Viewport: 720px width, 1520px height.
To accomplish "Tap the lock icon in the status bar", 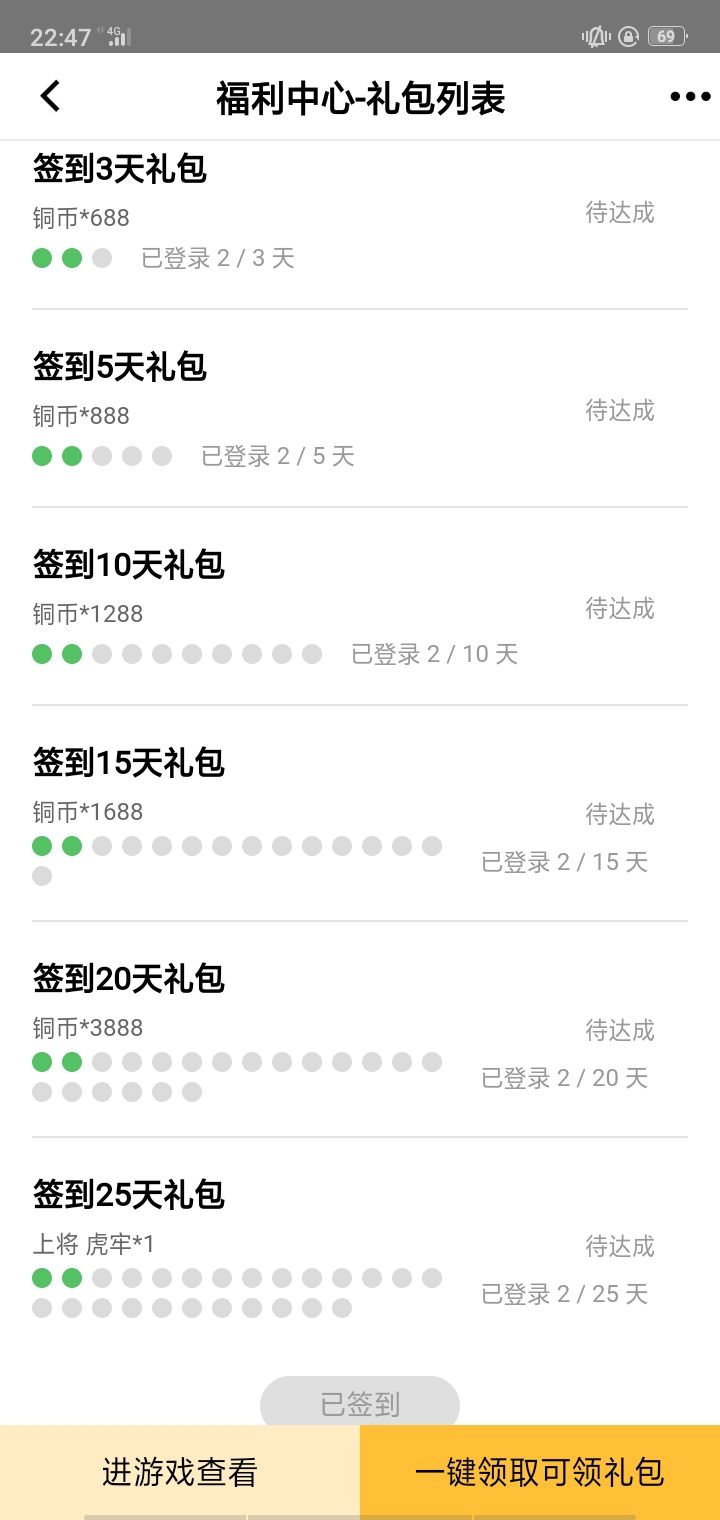I will [628, 36].
